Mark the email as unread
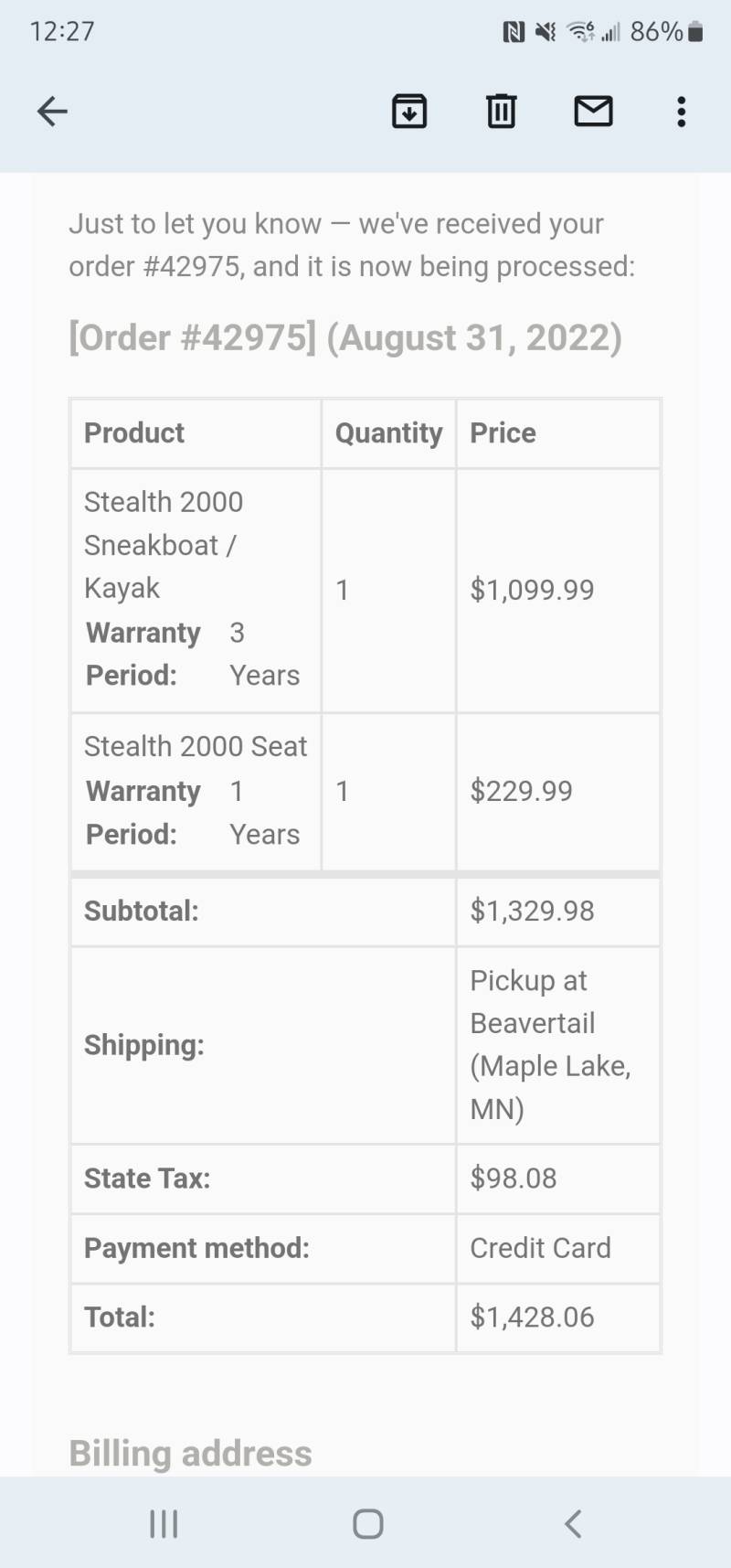The width and height of the screenshot is (731, 1568). coord(593,112)
